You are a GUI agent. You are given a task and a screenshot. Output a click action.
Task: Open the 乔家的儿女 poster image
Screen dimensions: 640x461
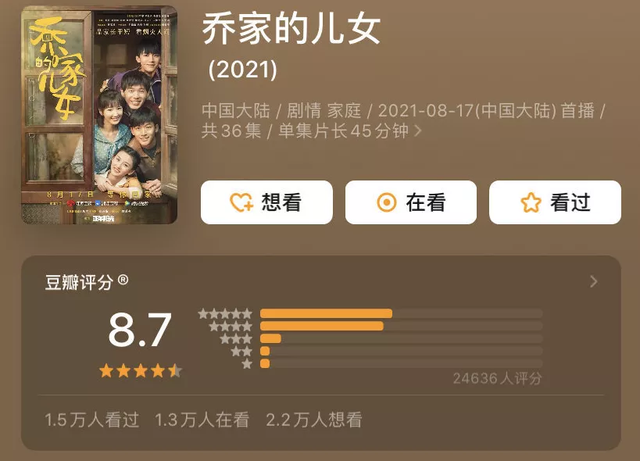point(98,115)
